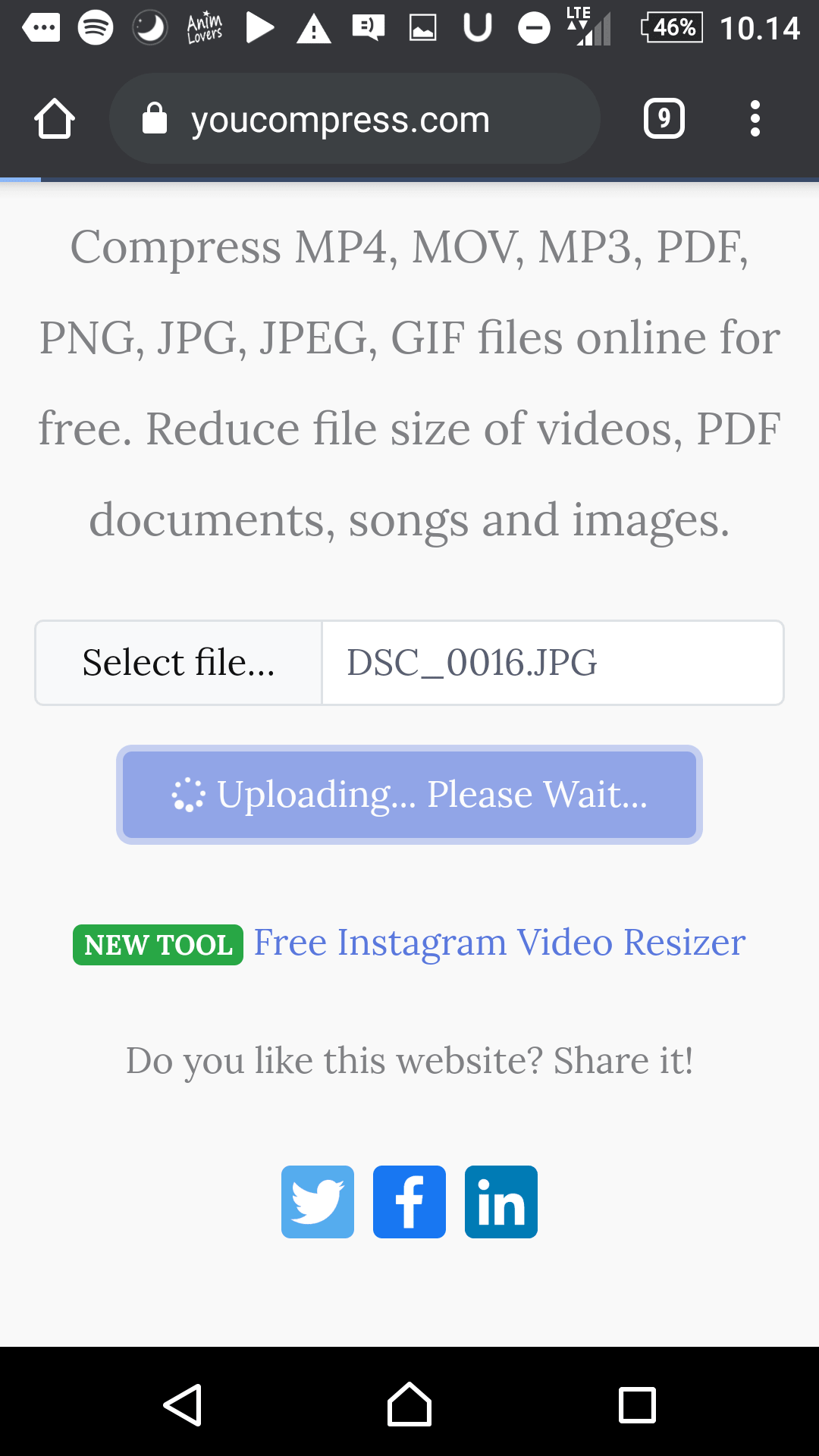Share the website on Twitter
The image size is (819, 1456).
(318, 1202)
